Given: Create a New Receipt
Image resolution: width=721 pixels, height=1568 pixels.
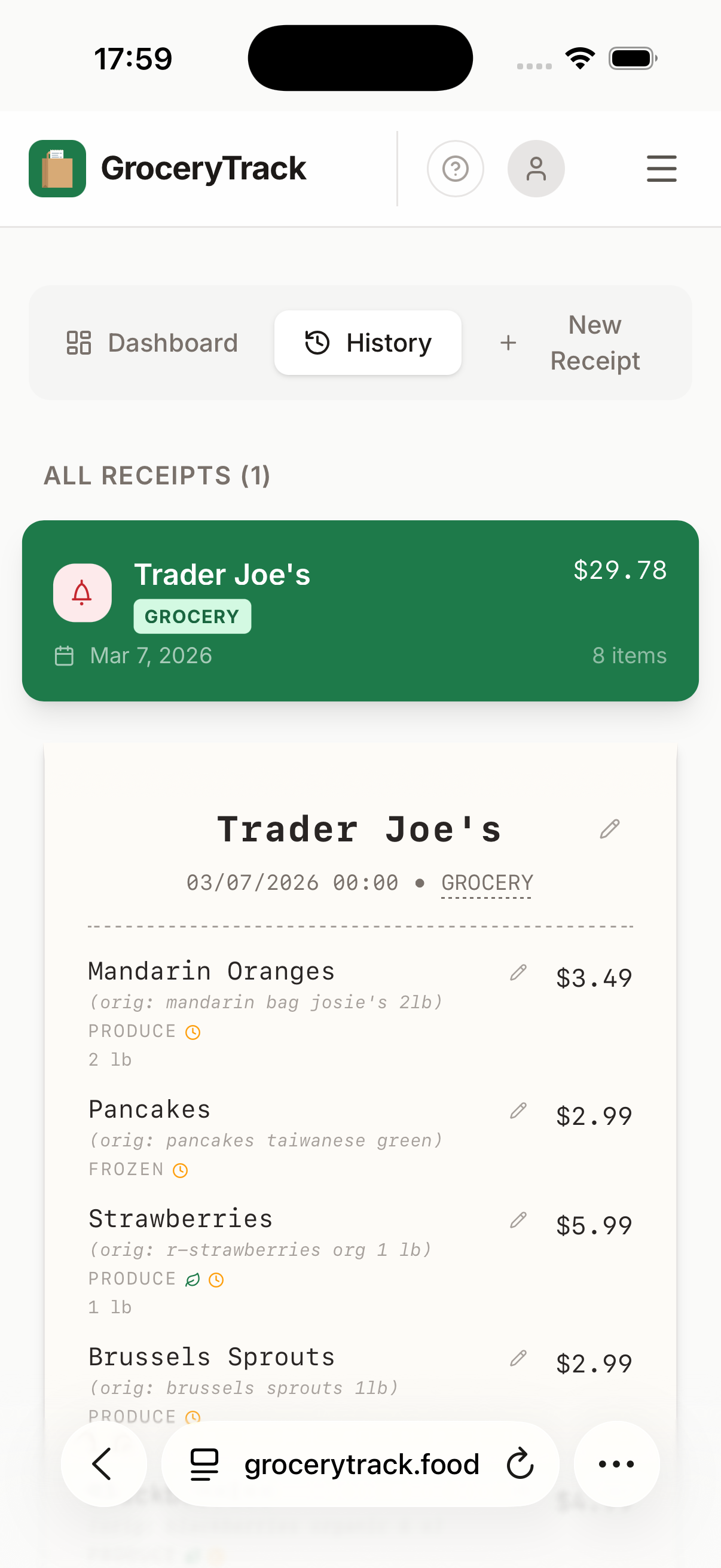Looking at the screenshot, I should (x=573, y=342).
